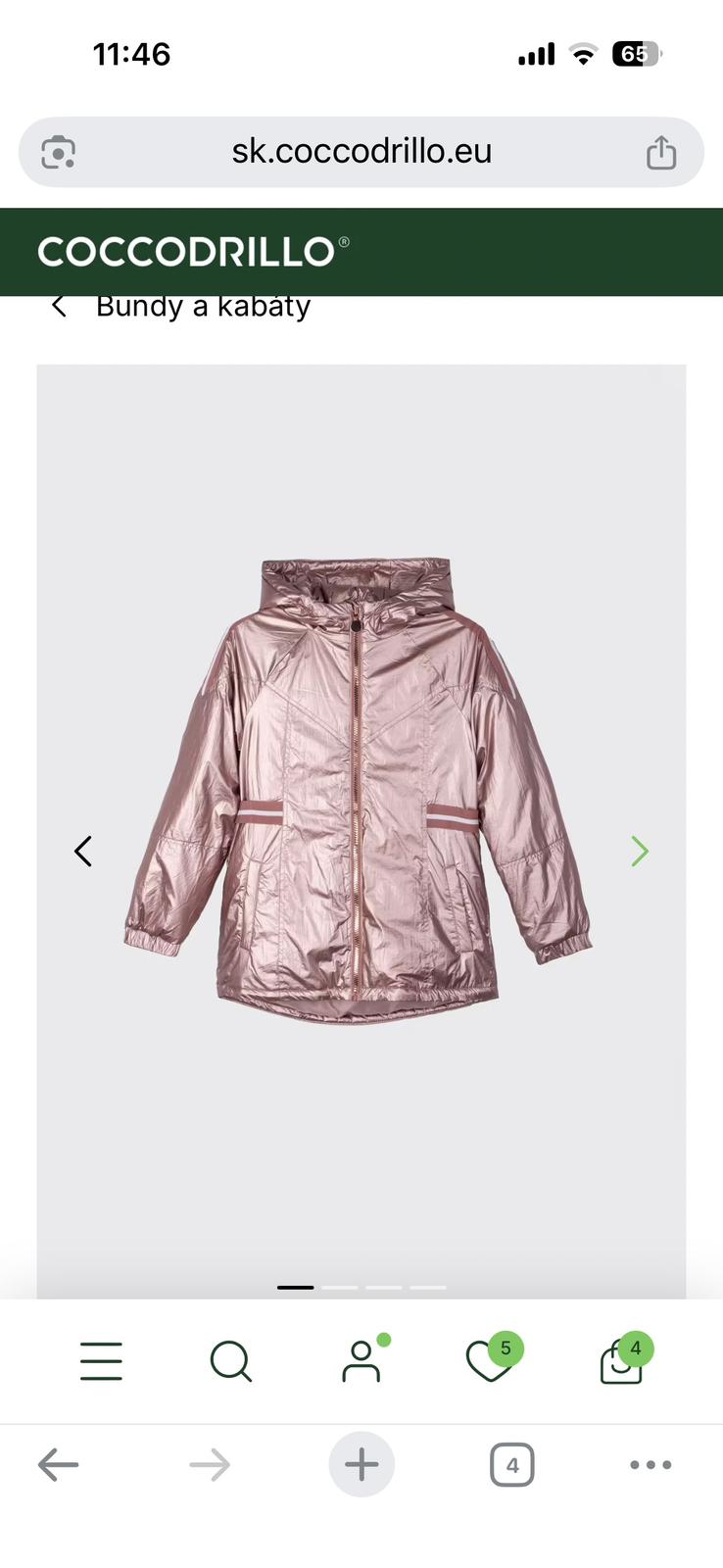The height and width of the screenshot is (1568, 723).
Task: Open the hamburger menu
Action: click(101, 1361)
